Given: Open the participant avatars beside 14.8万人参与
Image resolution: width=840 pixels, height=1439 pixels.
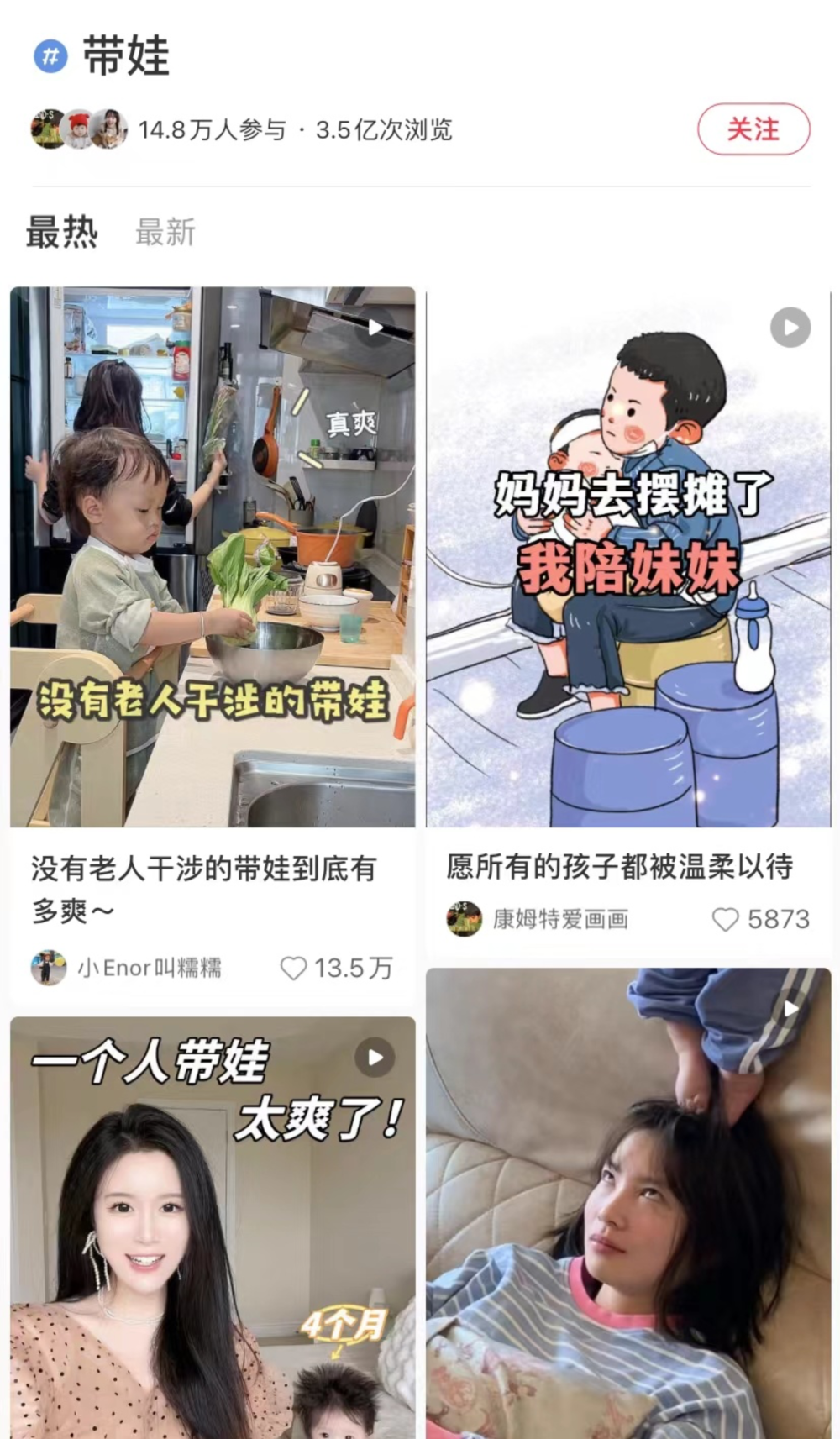Looking at the screenshot, I should 79,129.
